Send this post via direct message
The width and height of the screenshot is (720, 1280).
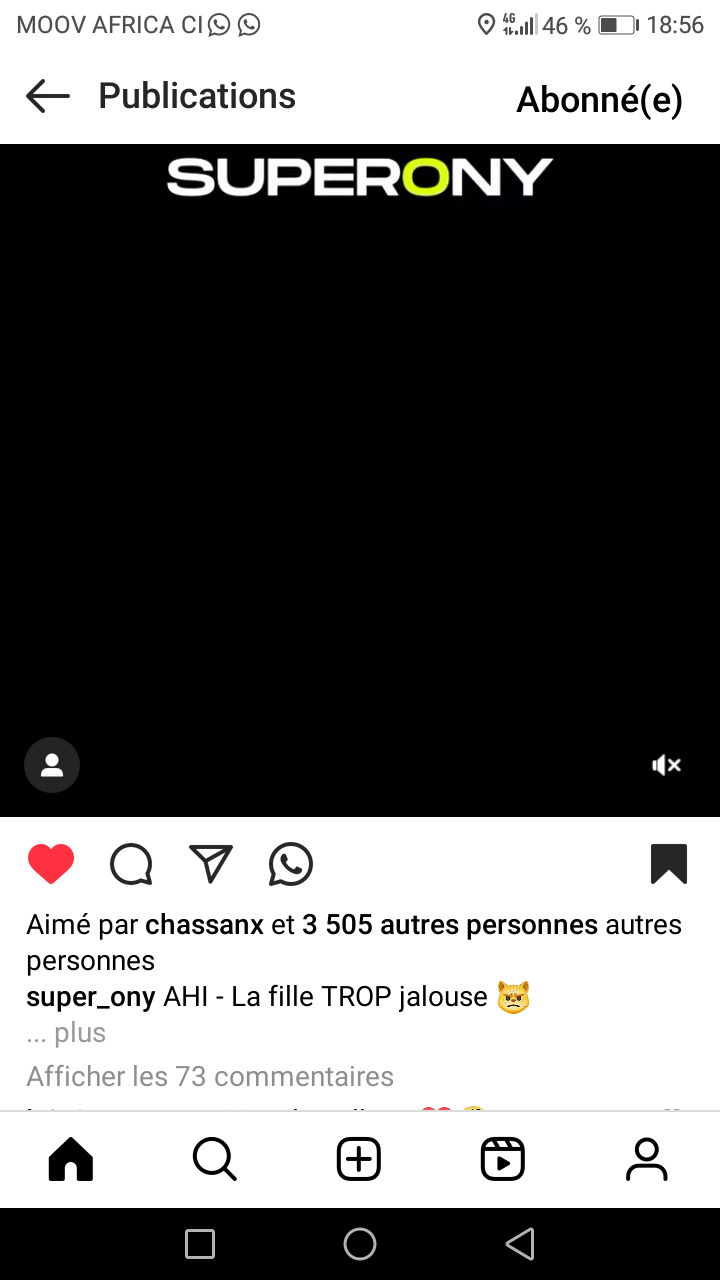[x=211, y=864]
